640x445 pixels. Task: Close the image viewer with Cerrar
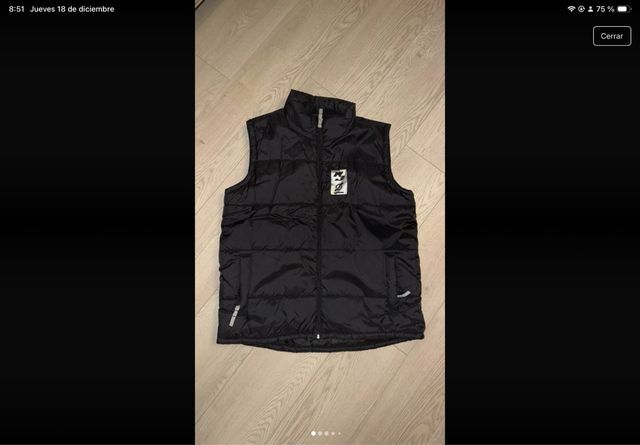point(611,36)
